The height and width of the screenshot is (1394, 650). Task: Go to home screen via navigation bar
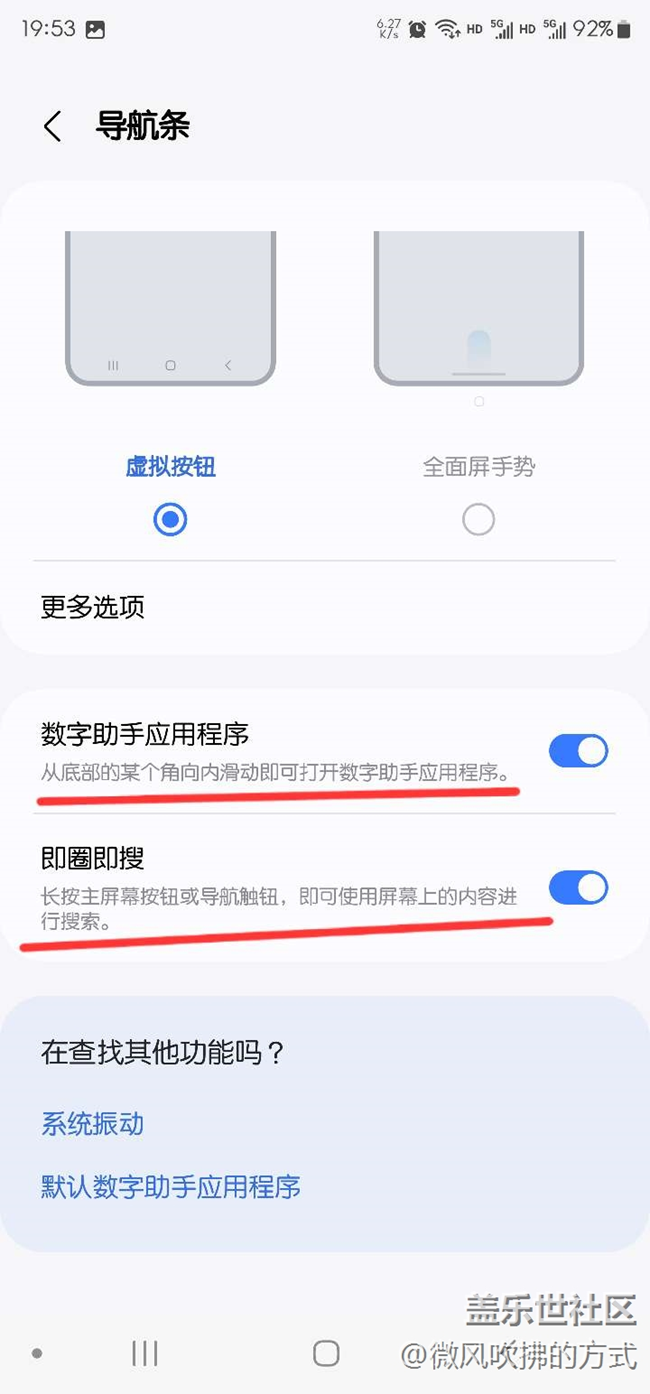326,1353
